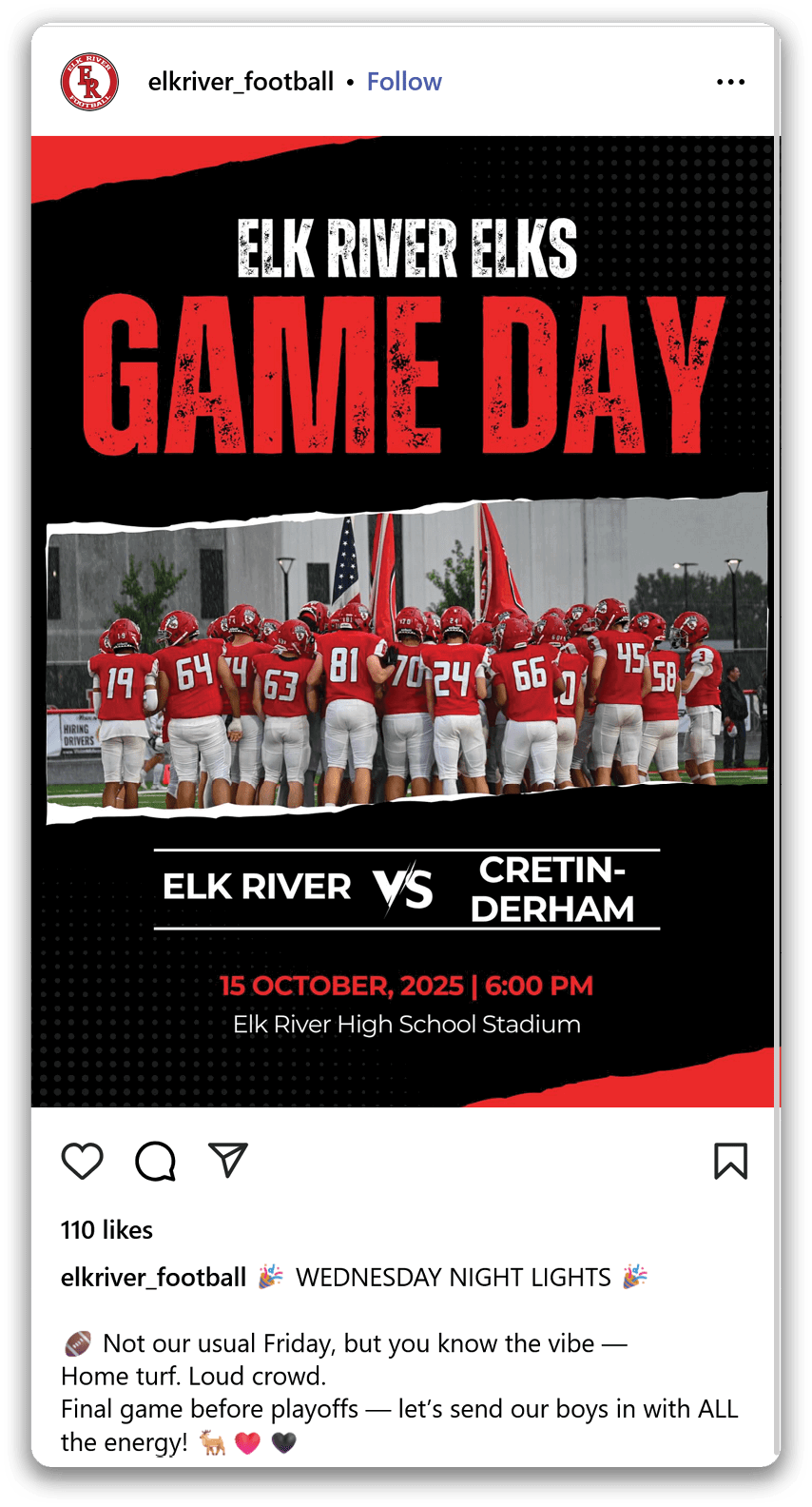Bookmark this Game Day post
This screenshot has height=1507, width=812.
tap(730, 1161)
